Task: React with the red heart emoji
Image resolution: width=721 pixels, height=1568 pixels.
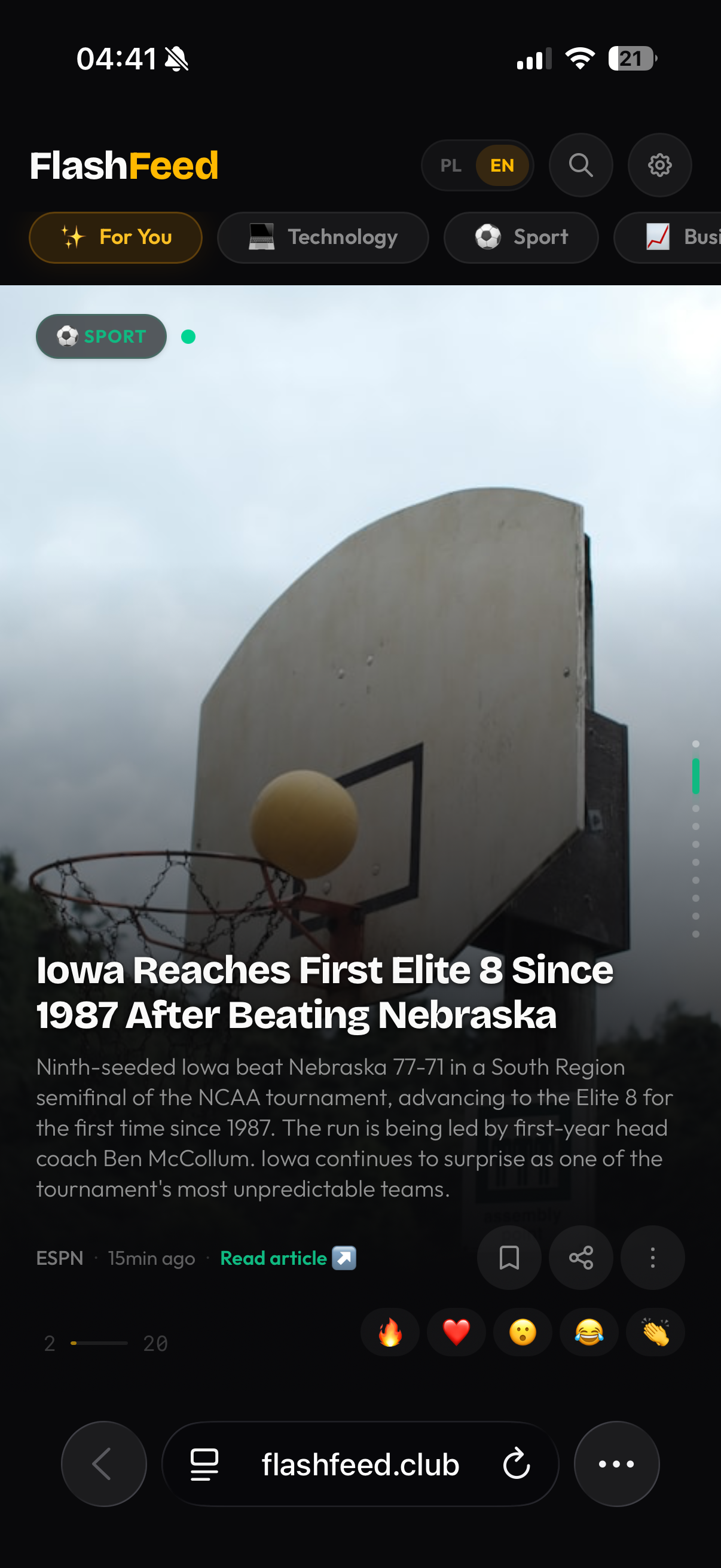Action: point(456,1332)
